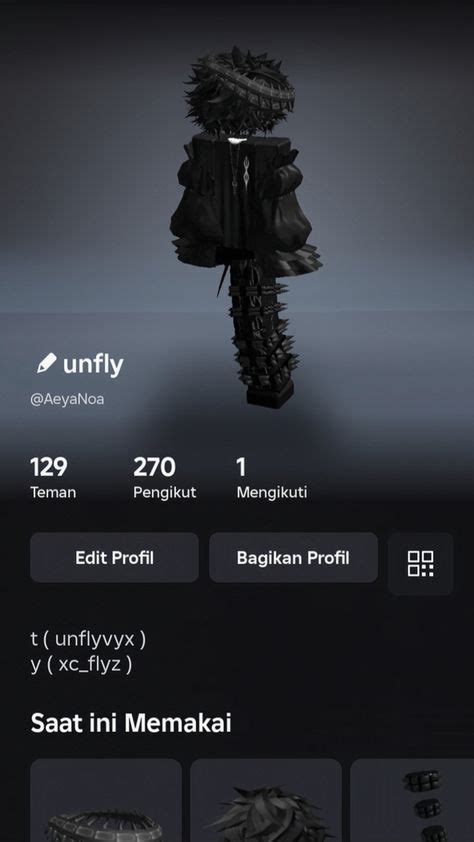Screen dimensions: 474x842
Task: Open the studded headband item card
Action: [x=106, y=801]
